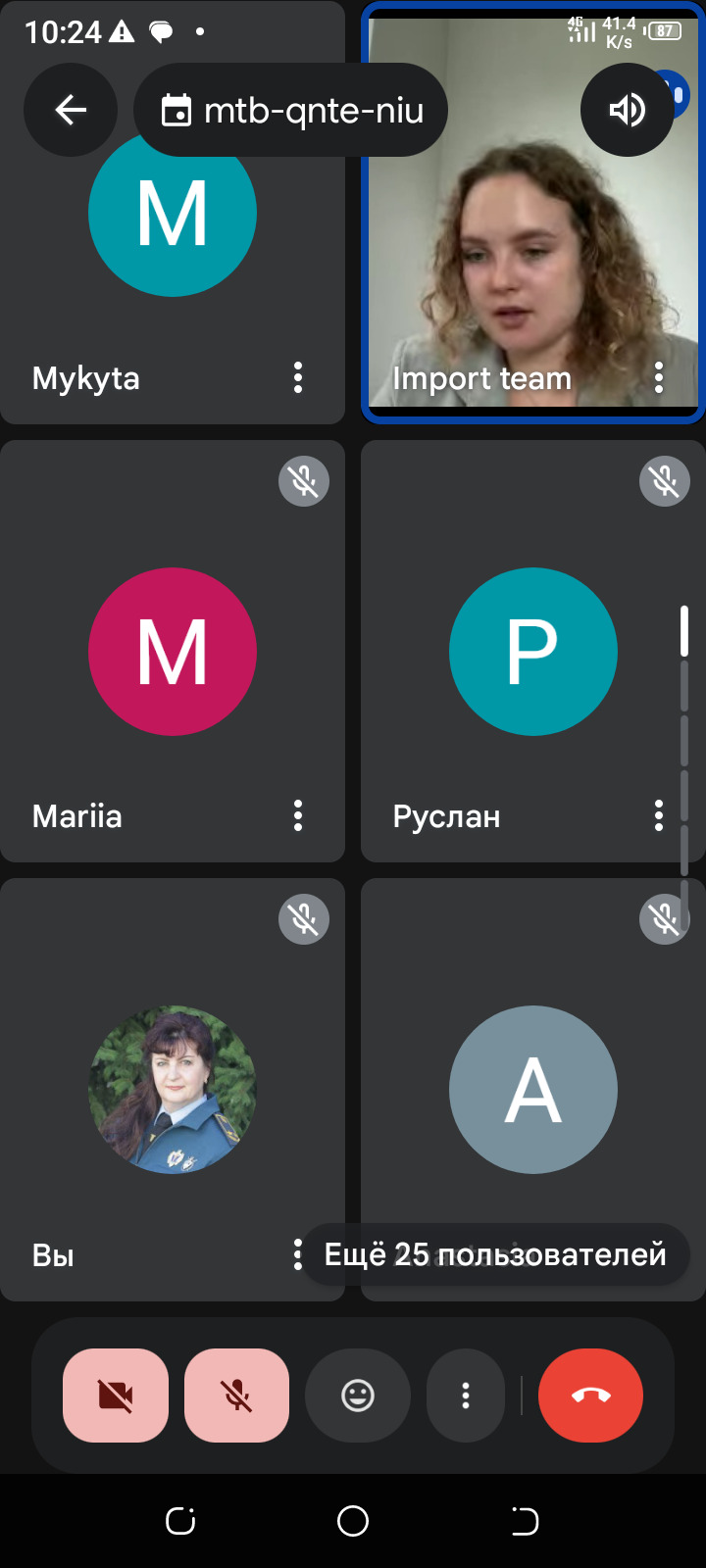The height and width of the screenshot is (1568, 706).
Task: Open options menu on Mariia's tile
Action: [298, 815]
